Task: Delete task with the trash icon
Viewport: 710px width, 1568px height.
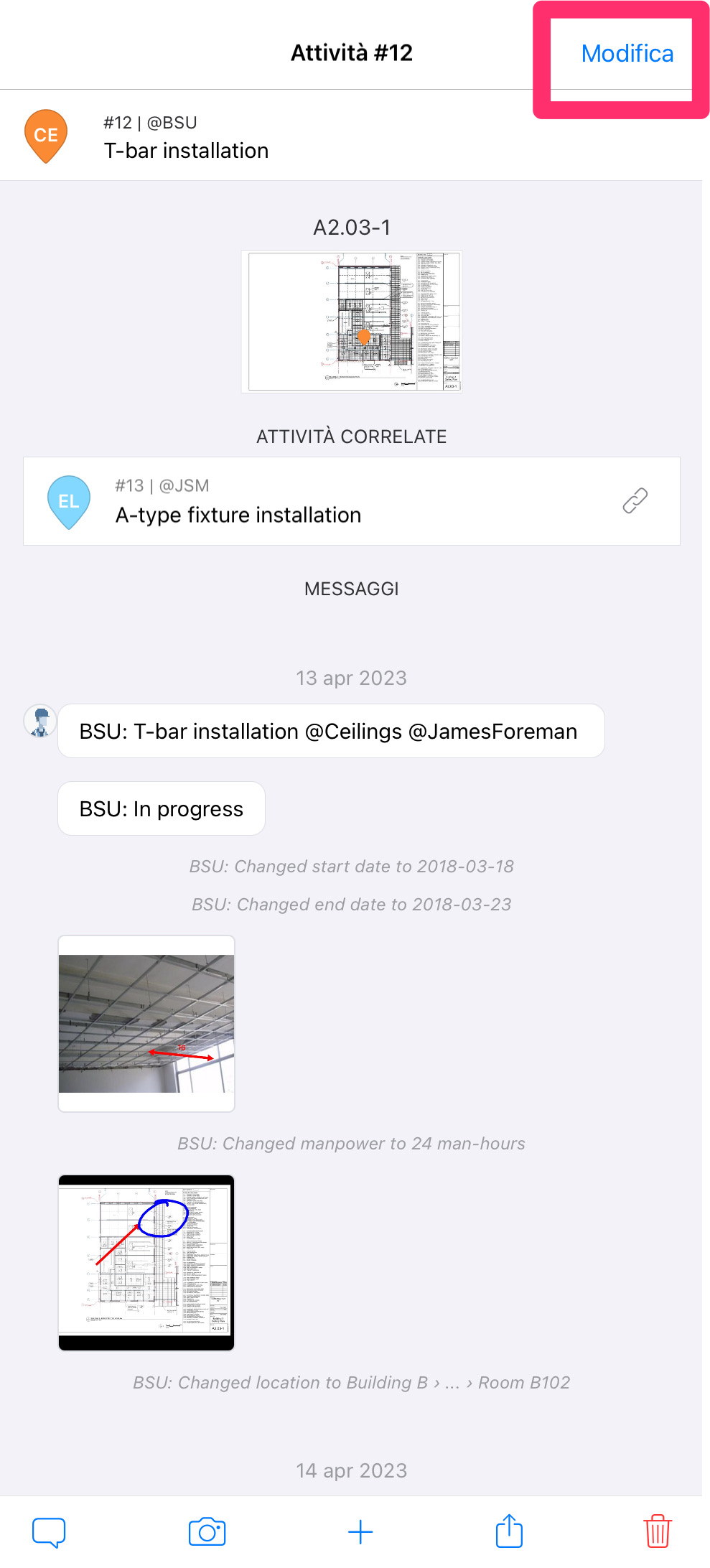Action: tap(657, 1531)
